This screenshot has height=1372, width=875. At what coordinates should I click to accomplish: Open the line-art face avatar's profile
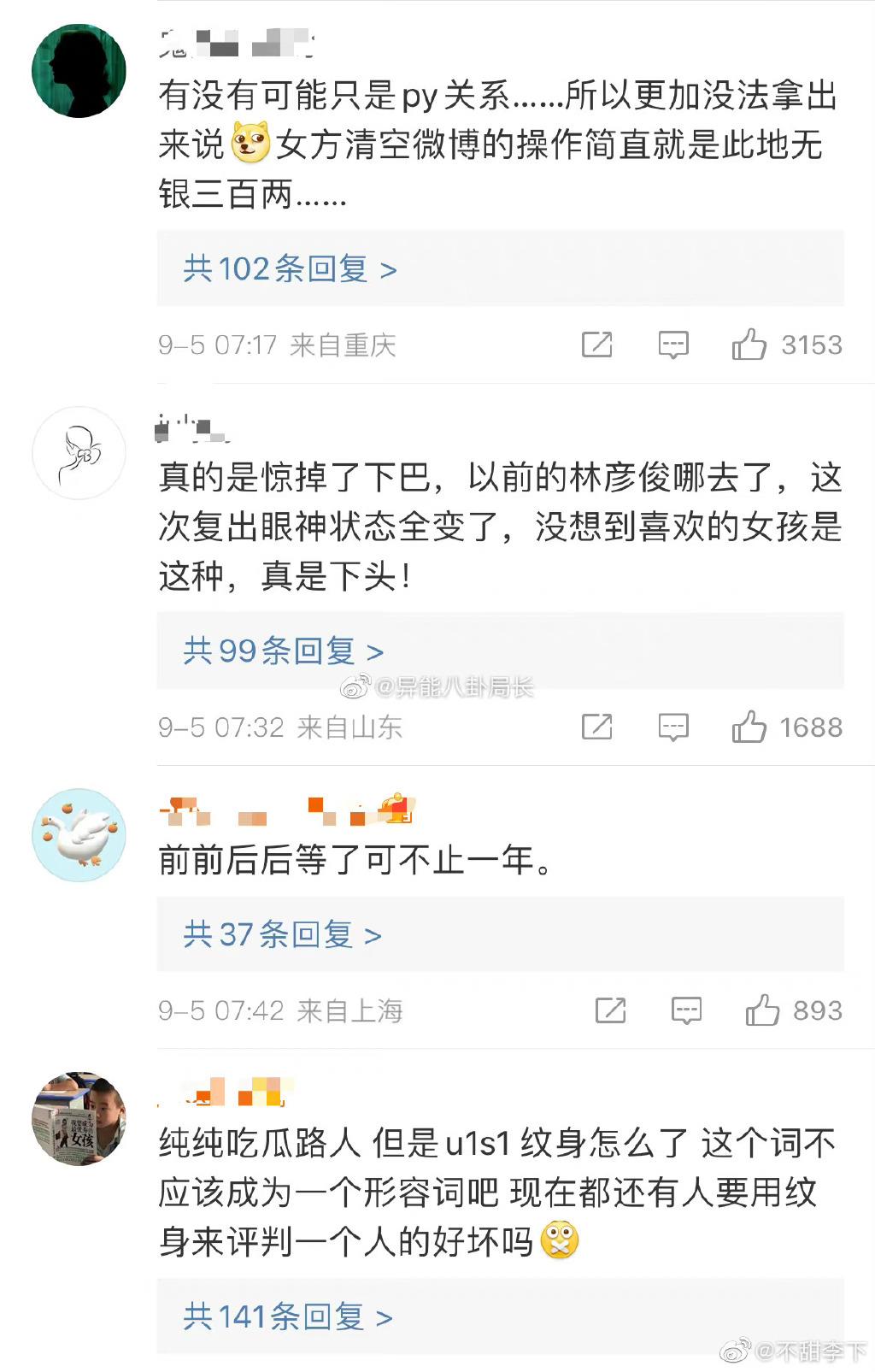(79, 453)
